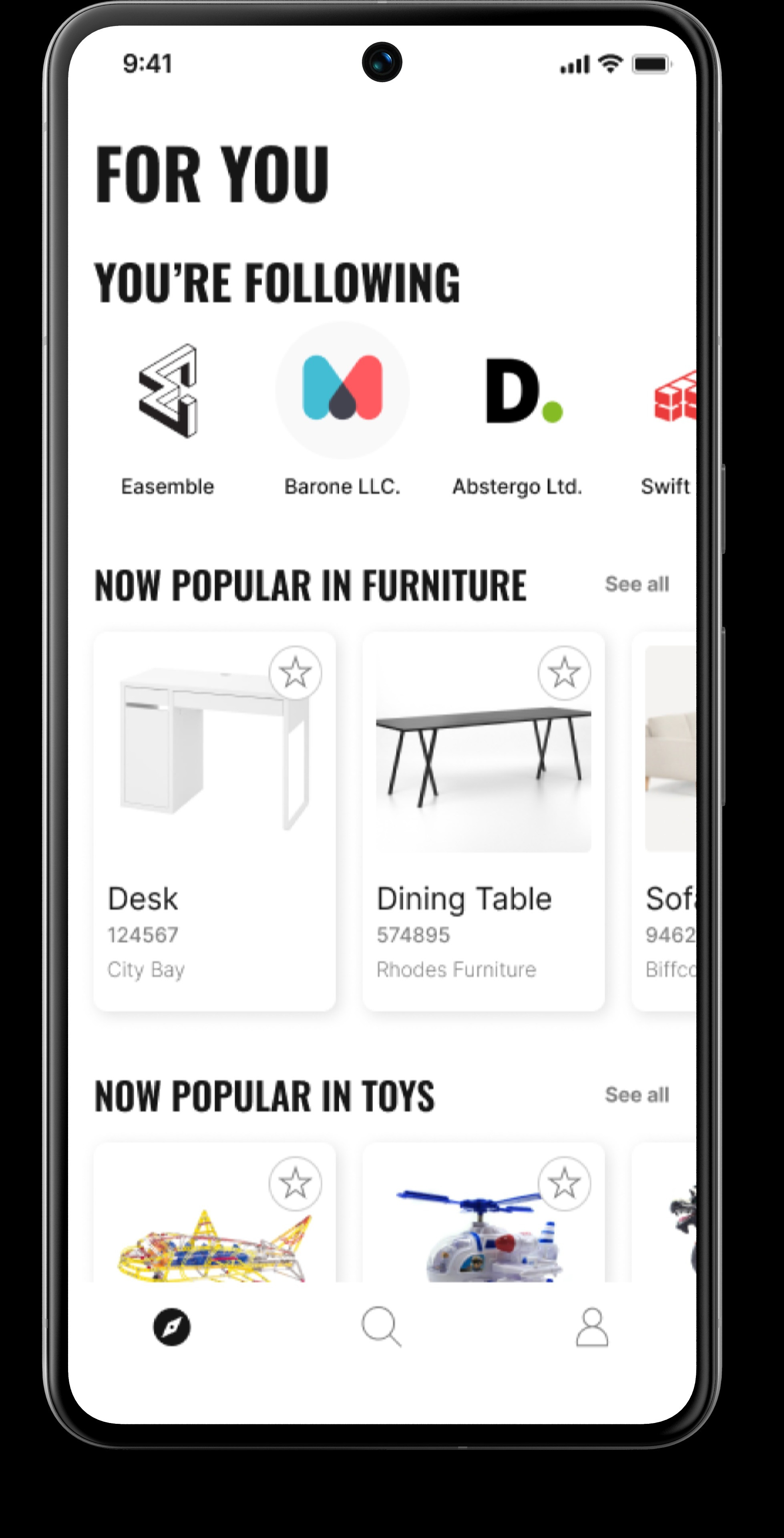Switch to the Search tab

click(381, 1327)
